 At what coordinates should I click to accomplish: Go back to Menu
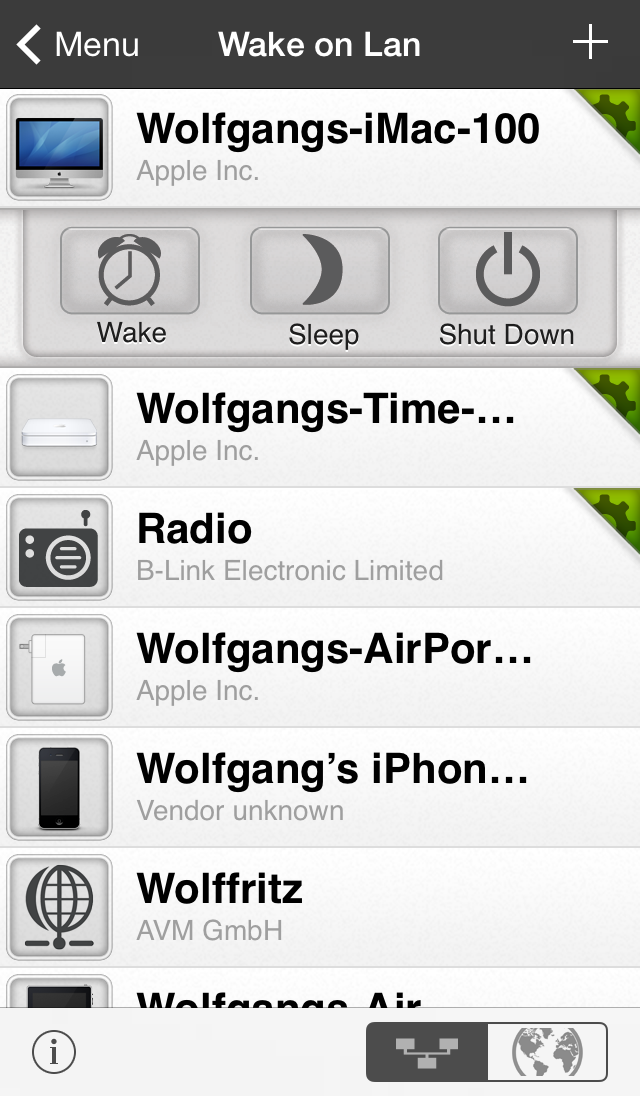(78, 45)
